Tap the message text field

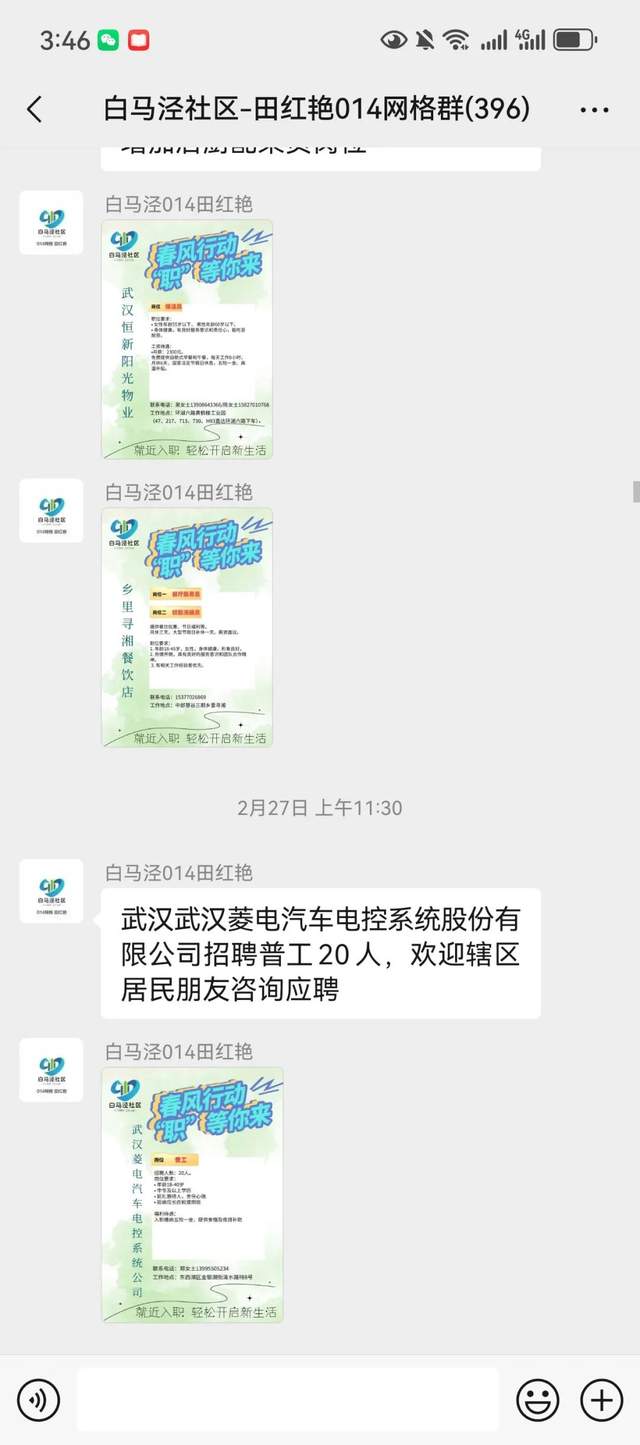[x=288, y=1400]
